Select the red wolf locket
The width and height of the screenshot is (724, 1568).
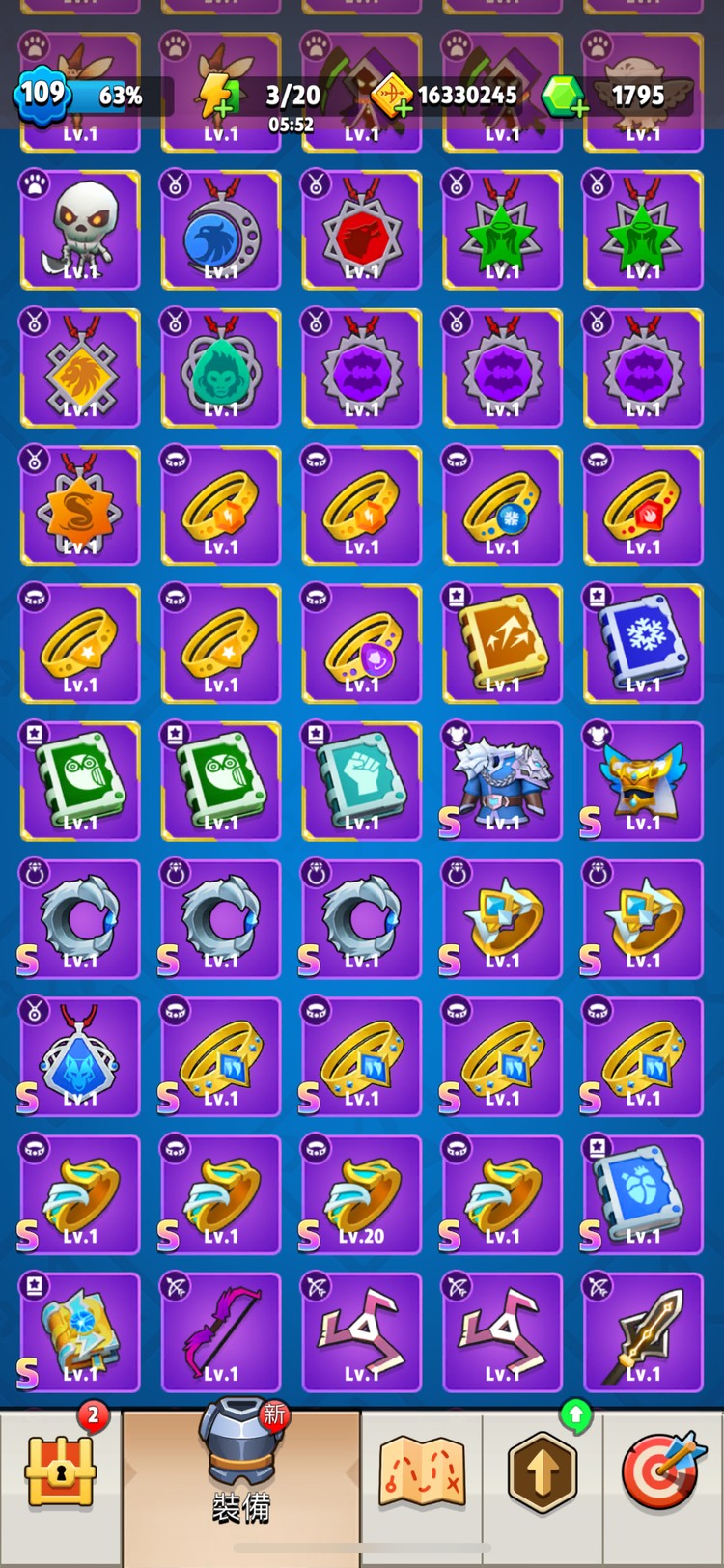click(x=362, y=230)
